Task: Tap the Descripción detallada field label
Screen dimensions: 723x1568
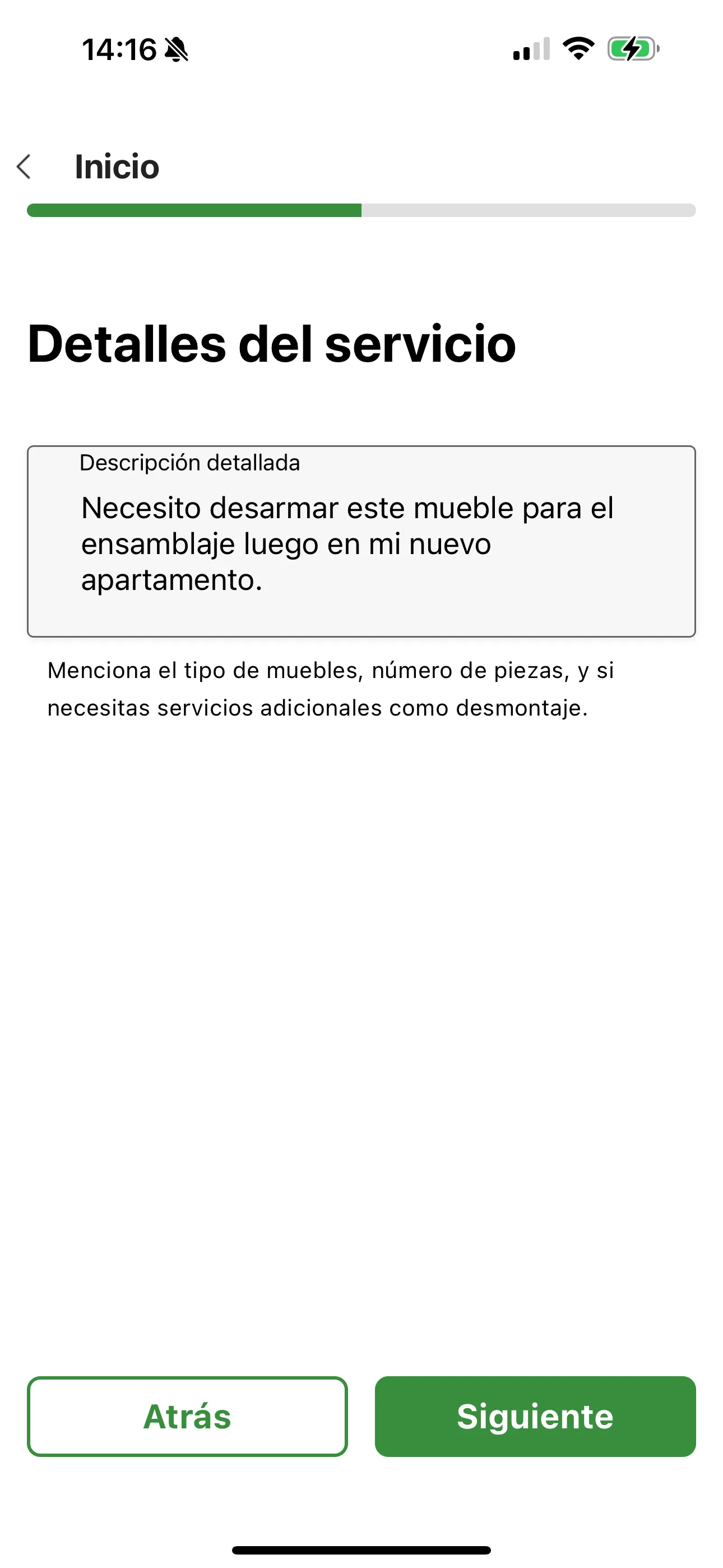Action: point(189,463)
